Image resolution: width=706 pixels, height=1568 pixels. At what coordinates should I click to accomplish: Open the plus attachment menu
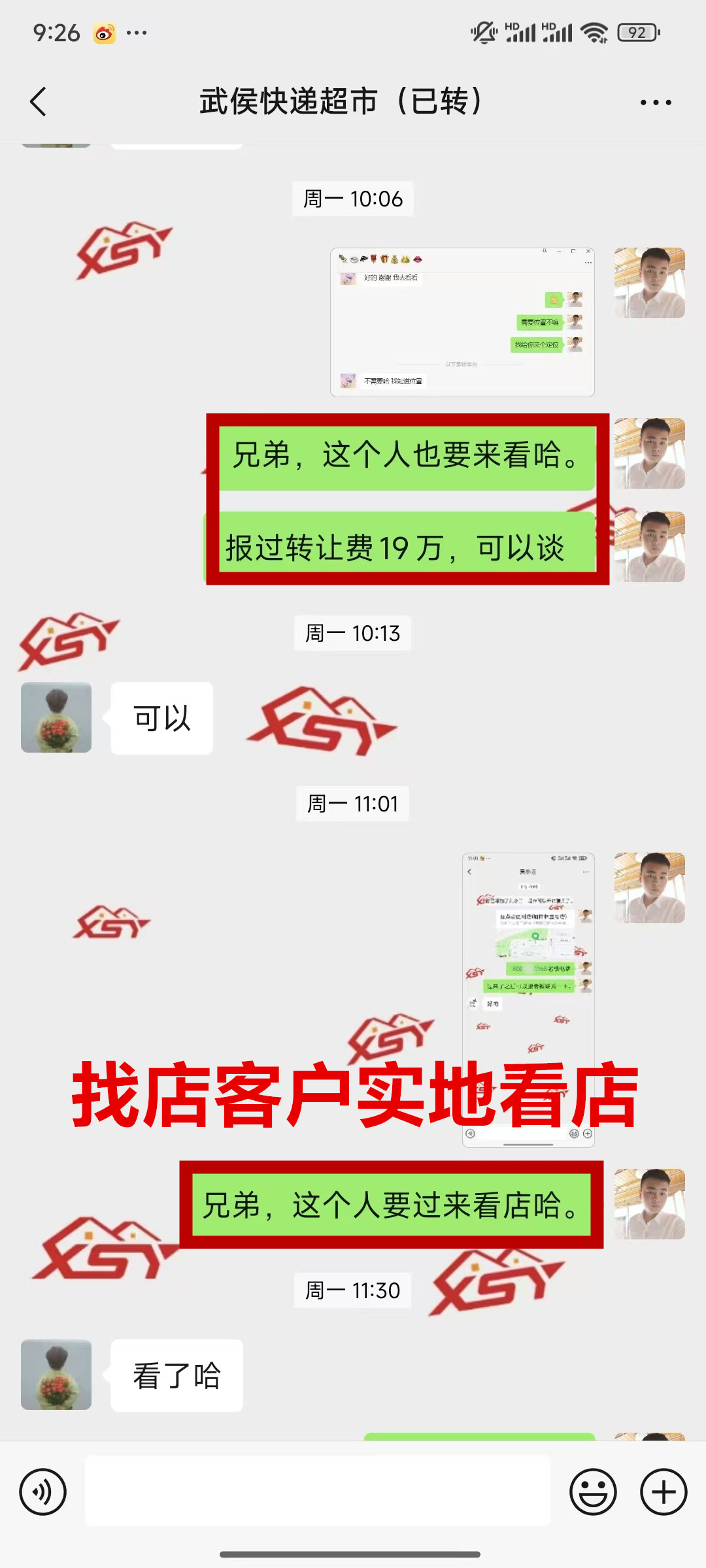[664, 1492]
